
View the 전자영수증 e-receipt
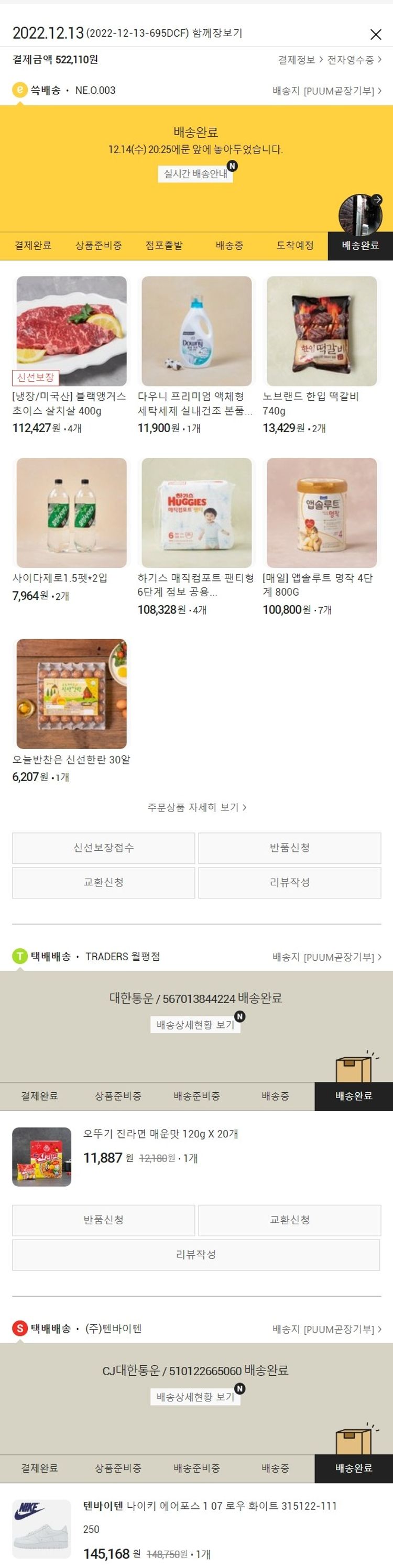[x=354, y=60]
